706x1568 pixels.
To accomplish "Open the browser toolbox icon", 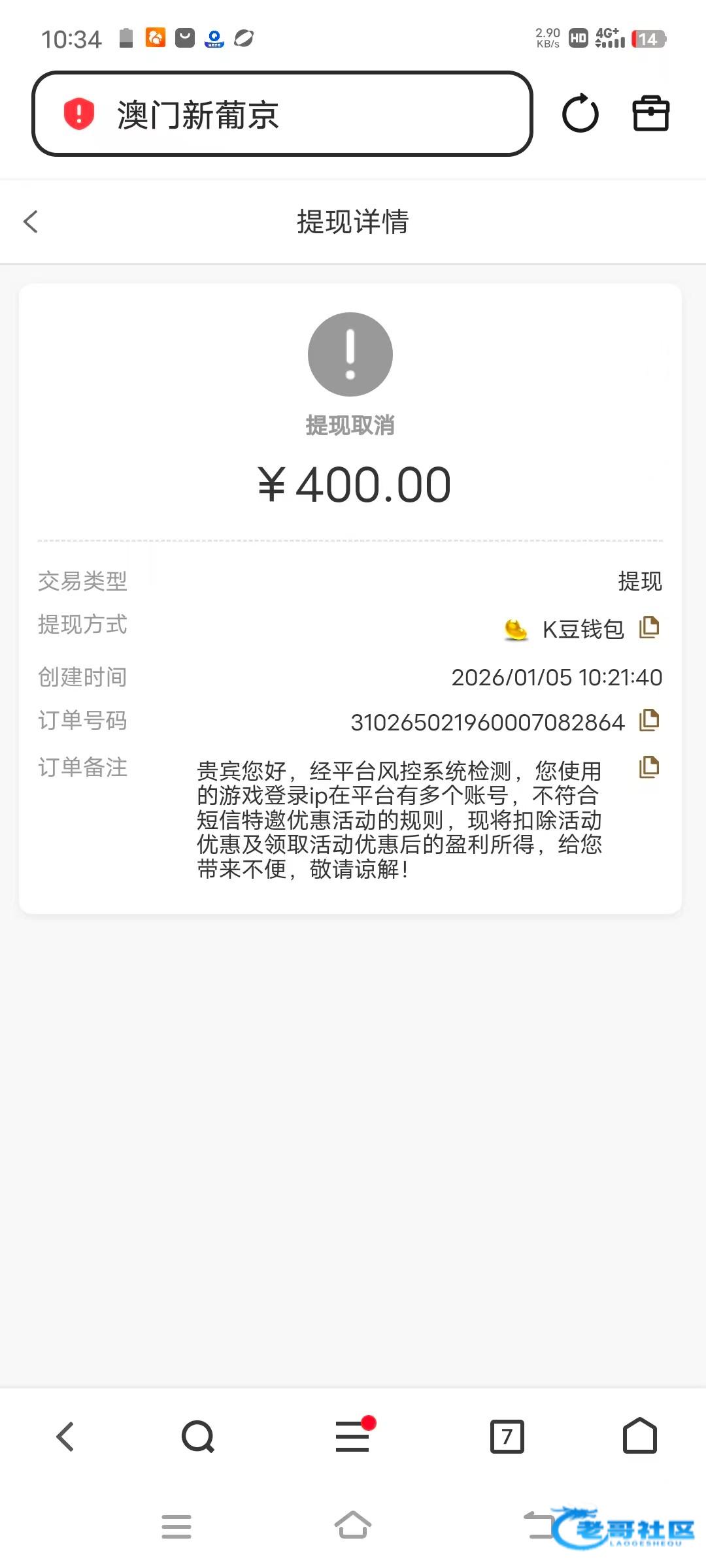I will pyautogui.click(x=650, y=114).
